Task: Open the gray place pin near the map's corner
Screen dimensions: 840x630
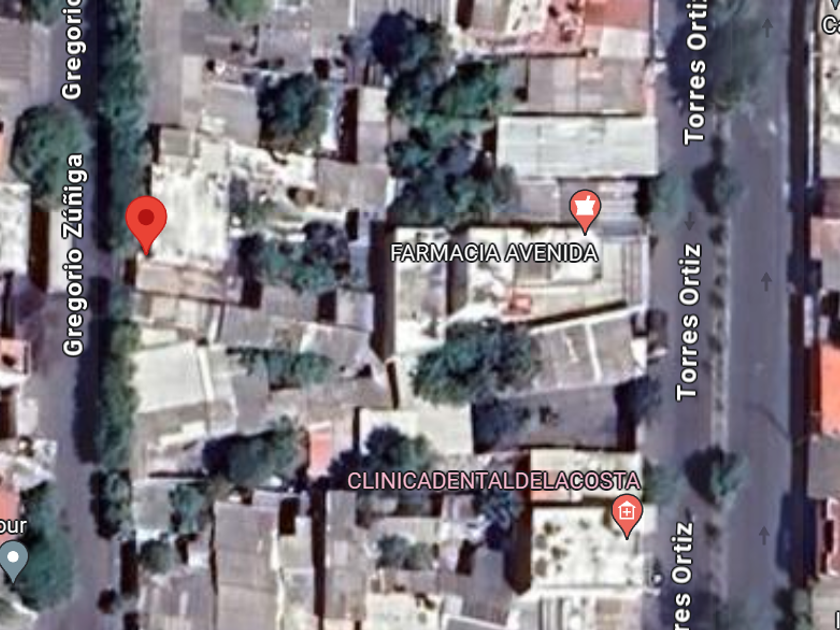Action: coord(13,561)
